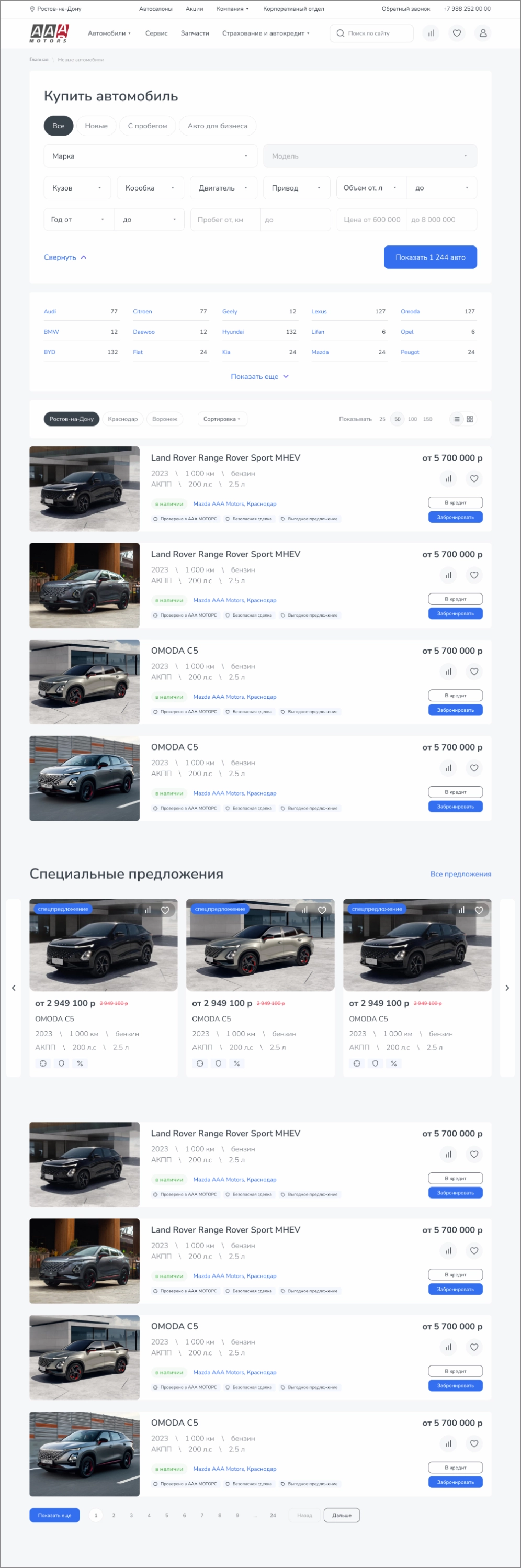Tap the Дальше pagination button
The image size is (521, 1568).
pyautogui.click(x=342, y=1515)
